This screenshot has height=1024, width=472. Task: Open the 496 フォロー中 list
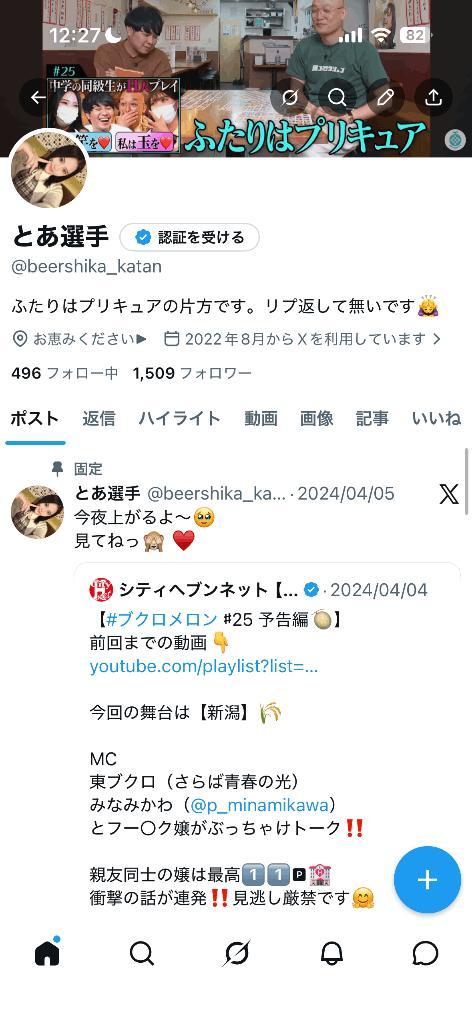click(65, 374)
